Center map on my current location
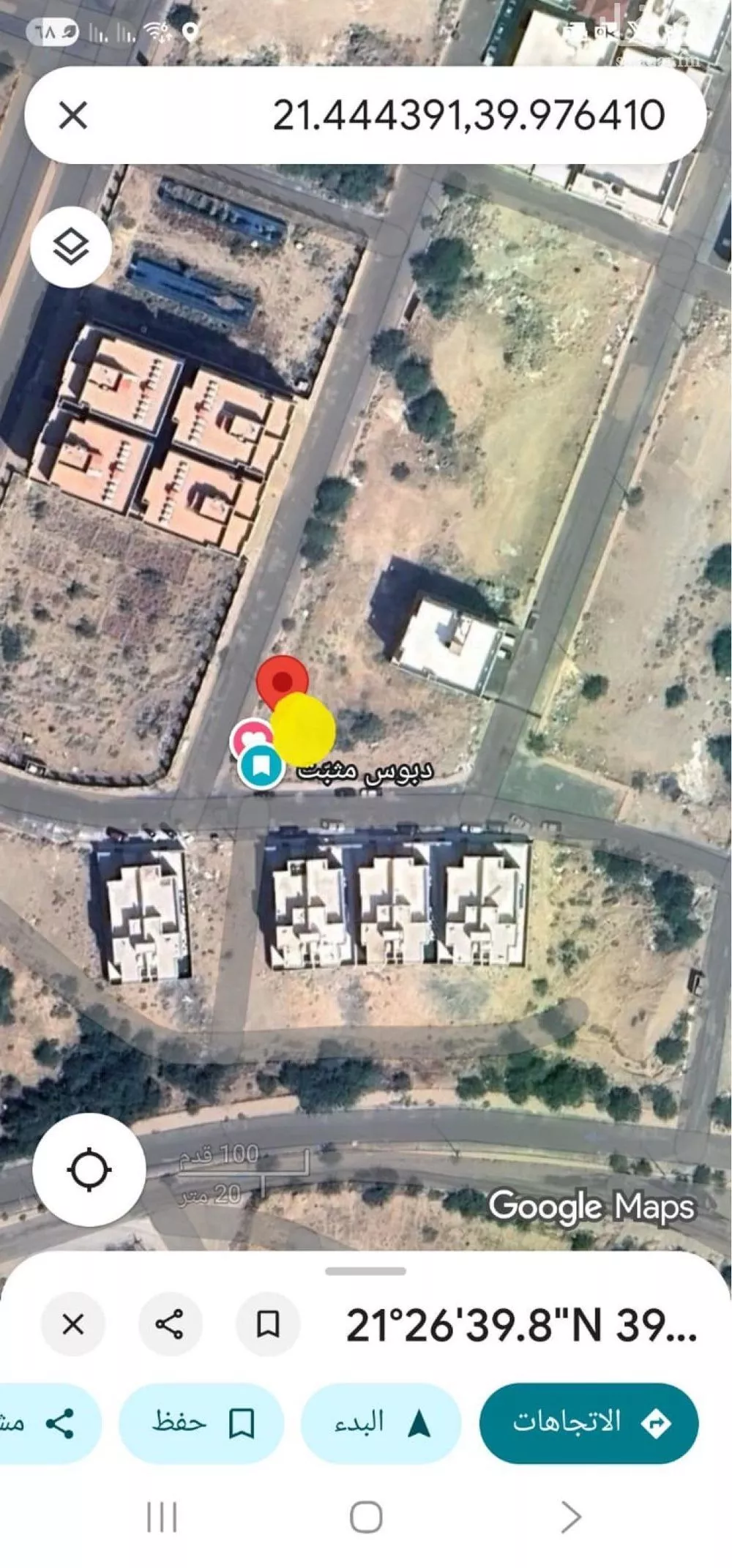The image size is (732, 1568). (89, 1169)
